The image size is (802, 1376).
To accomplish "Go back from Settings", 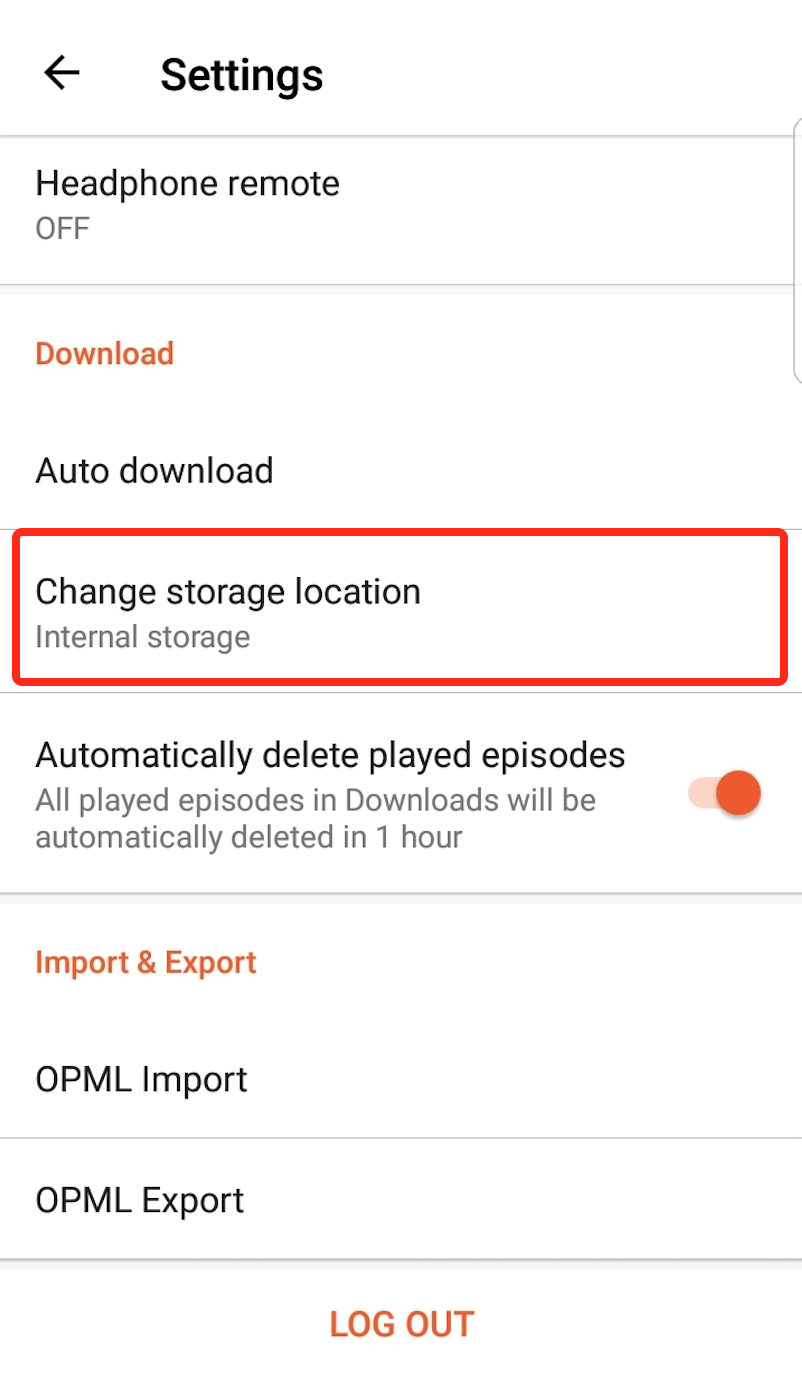I will pyautogui.click(x=62, y=73).
